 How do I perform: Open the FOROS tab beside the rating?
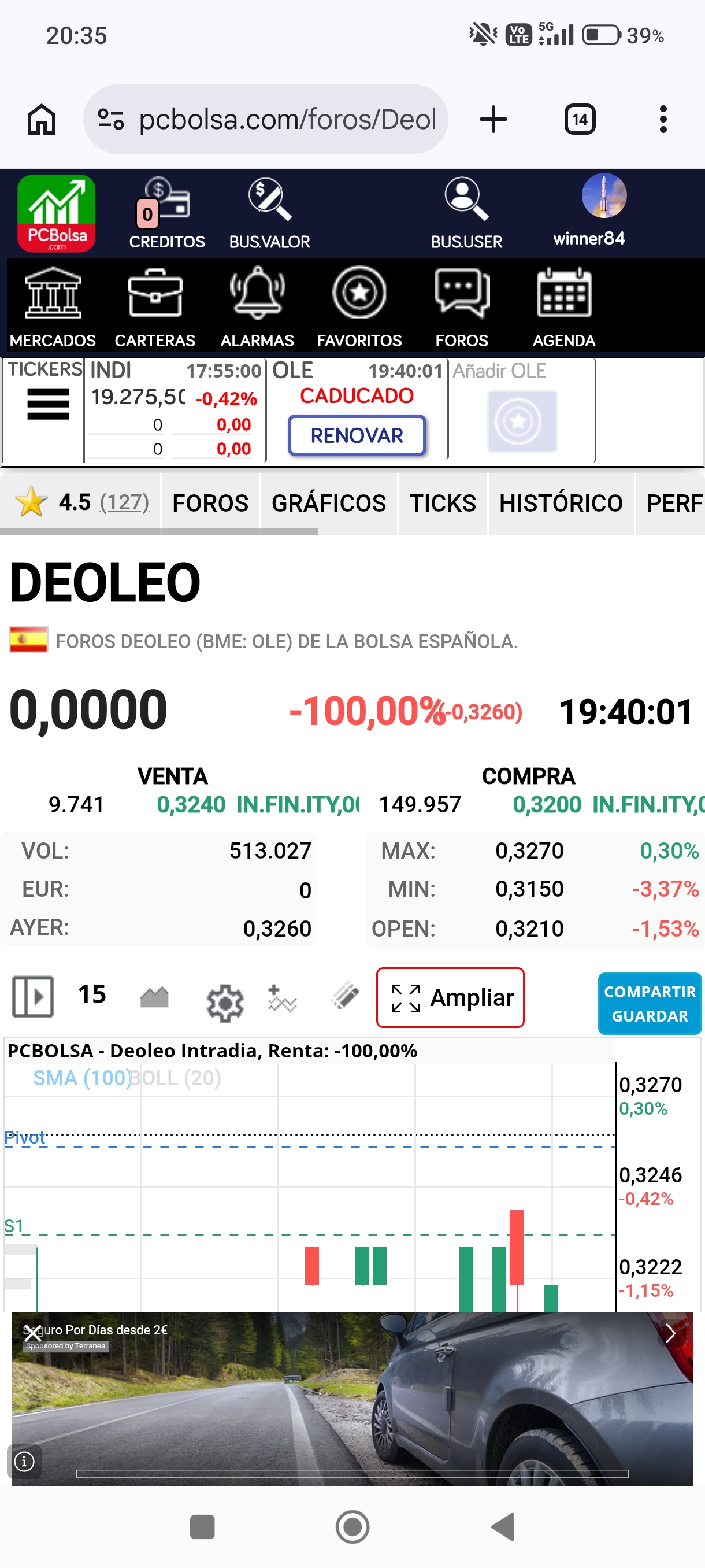click(x=210, y=504)
